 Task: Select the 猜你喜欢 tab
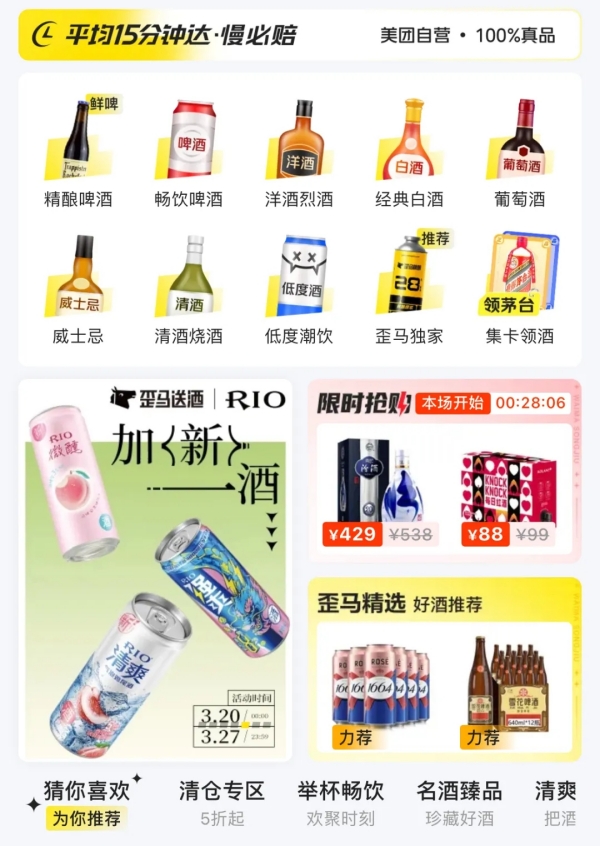(87, 802)
